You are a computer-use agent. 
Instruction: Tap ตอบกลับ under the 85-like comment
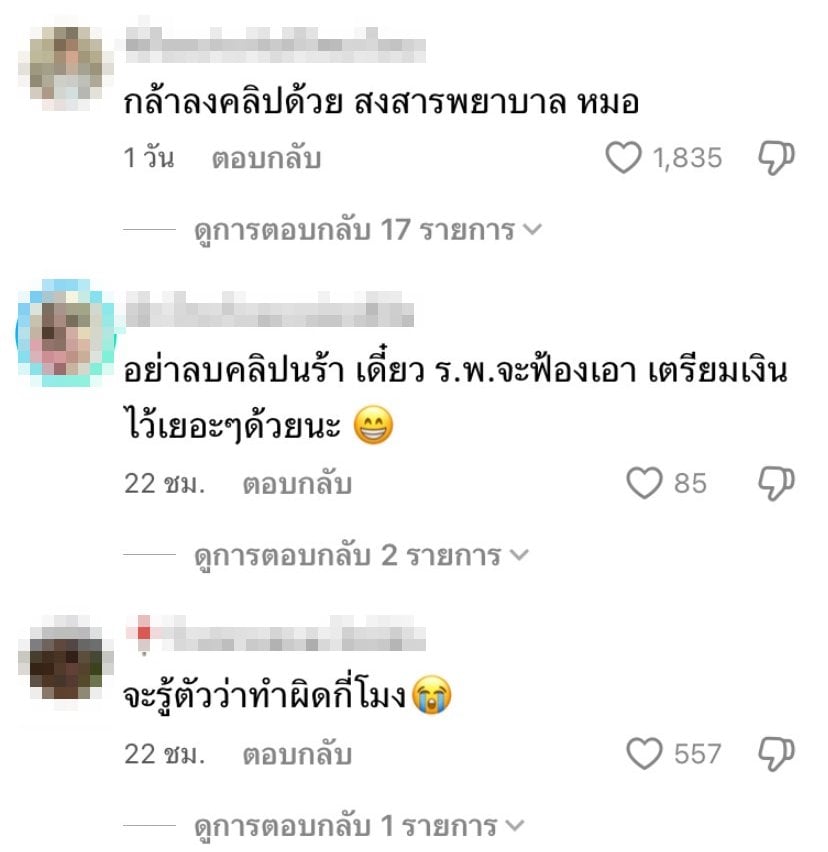[x=297, y=485]
